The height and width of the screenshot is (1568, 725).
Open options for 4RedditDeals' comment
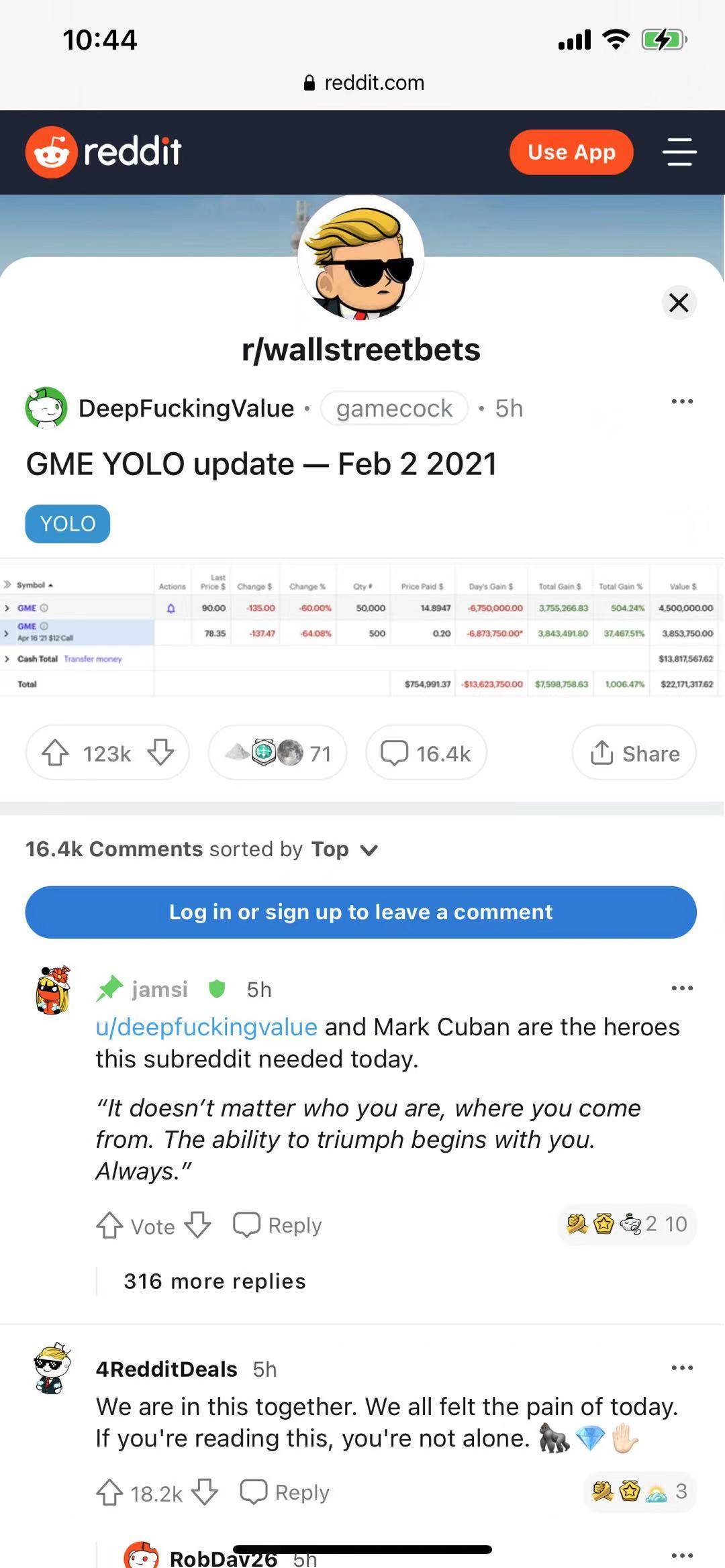click(x=682, y=1368)
